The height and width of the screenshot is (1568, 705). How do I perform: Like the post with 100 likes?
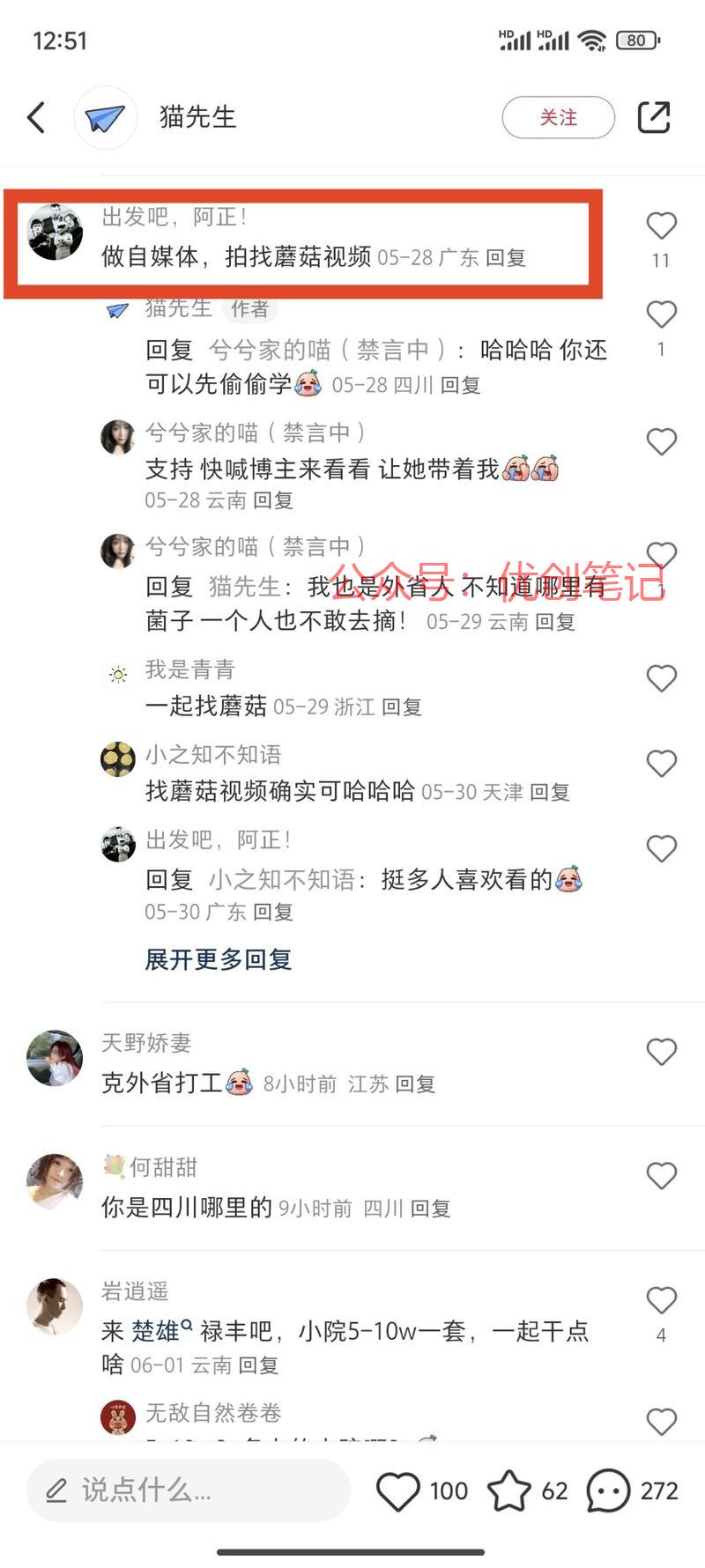398,1490
